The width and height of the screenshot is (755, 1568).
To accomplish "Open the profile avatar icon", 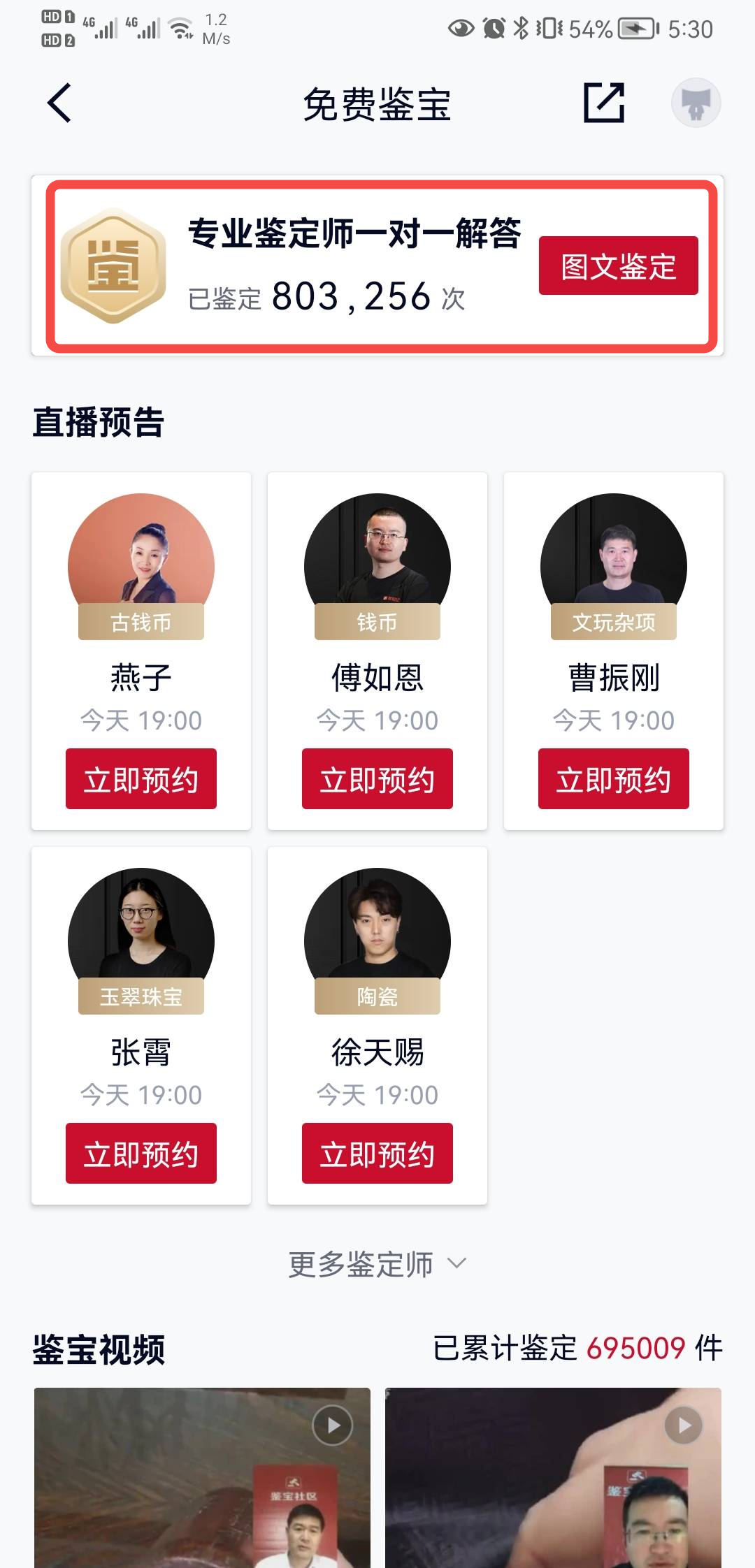I will 696,103.
